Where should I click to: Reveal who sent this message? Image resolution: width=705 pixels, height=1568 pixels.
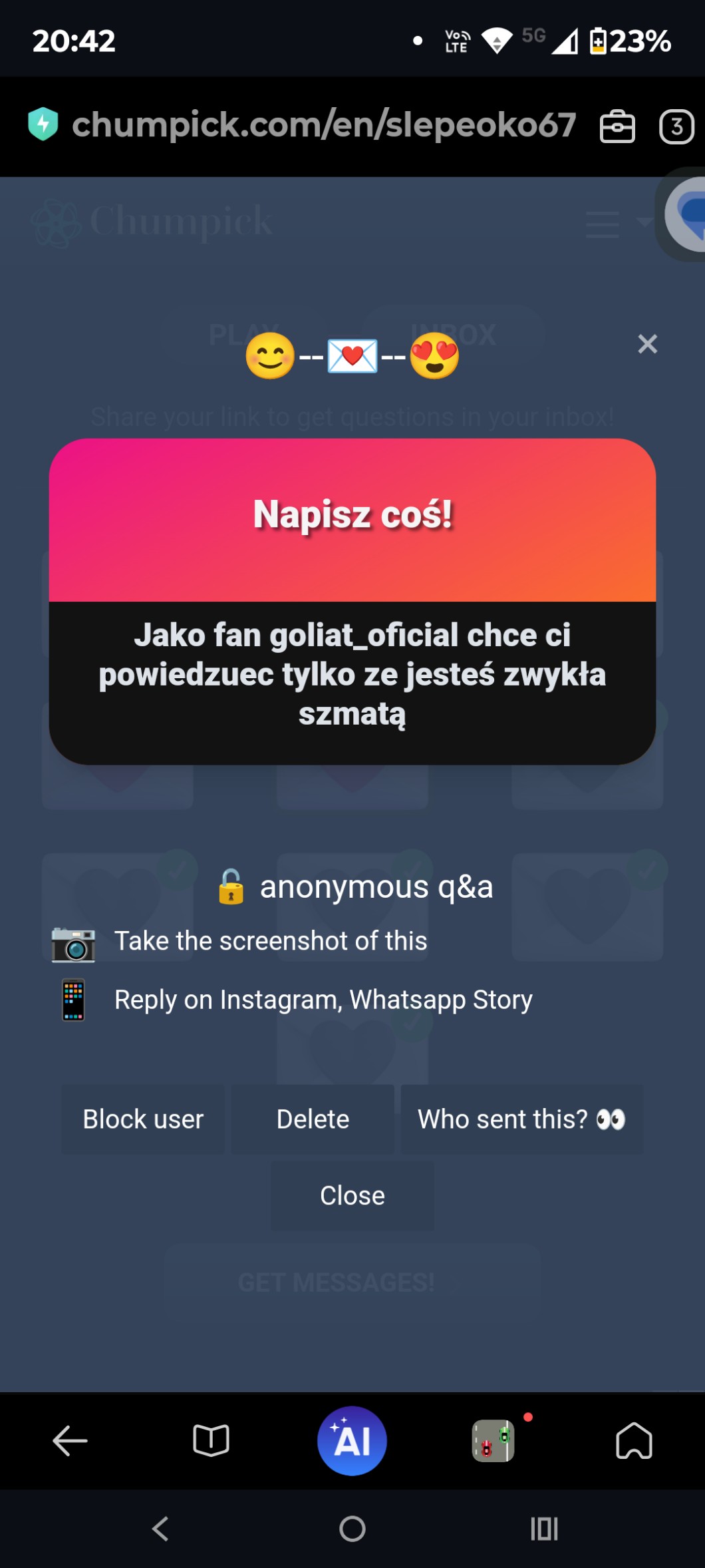(x=521, y=1119)
